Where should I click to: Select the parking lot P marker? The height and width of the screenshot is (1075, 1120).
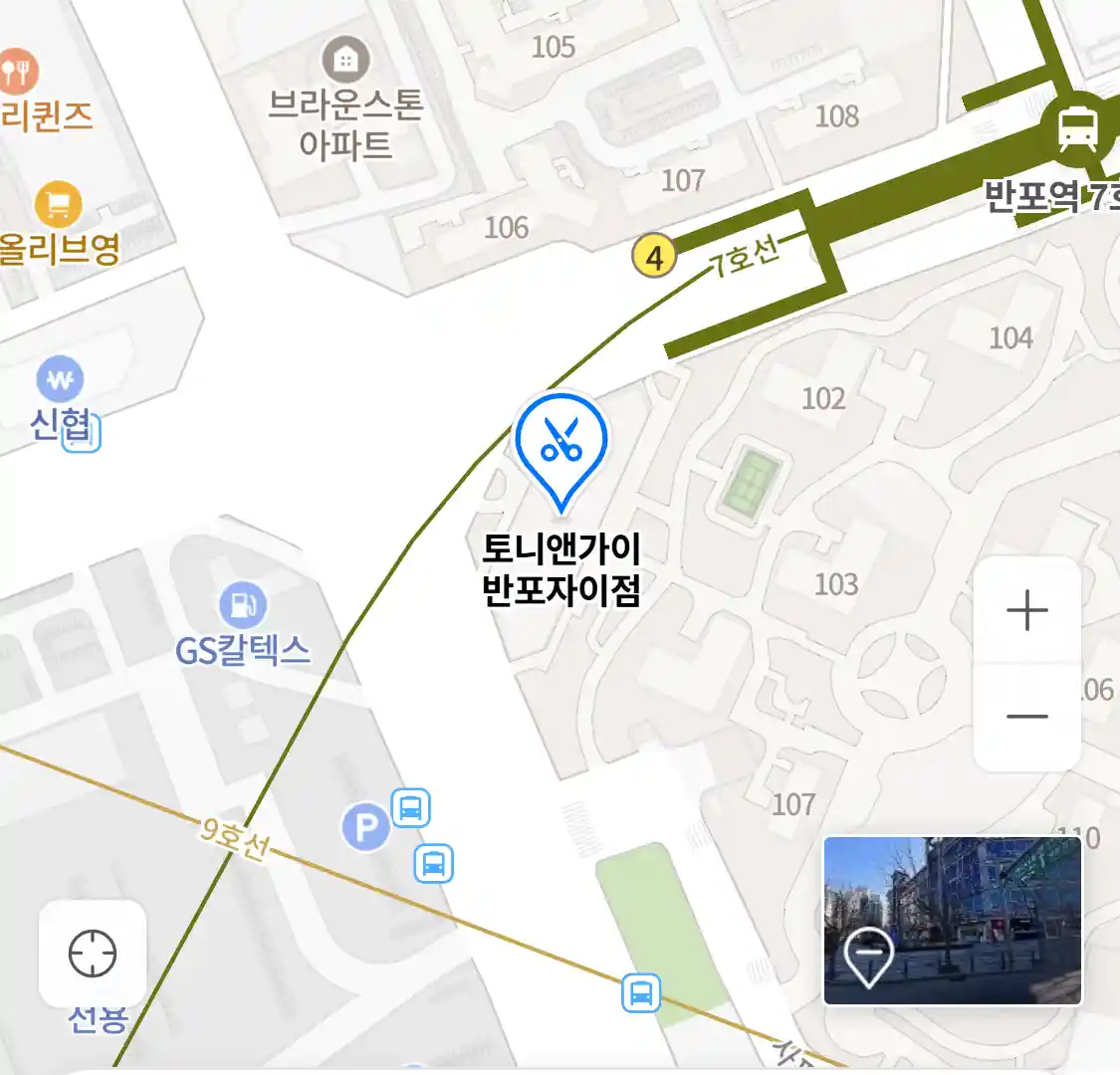click(x=365, y=827)
